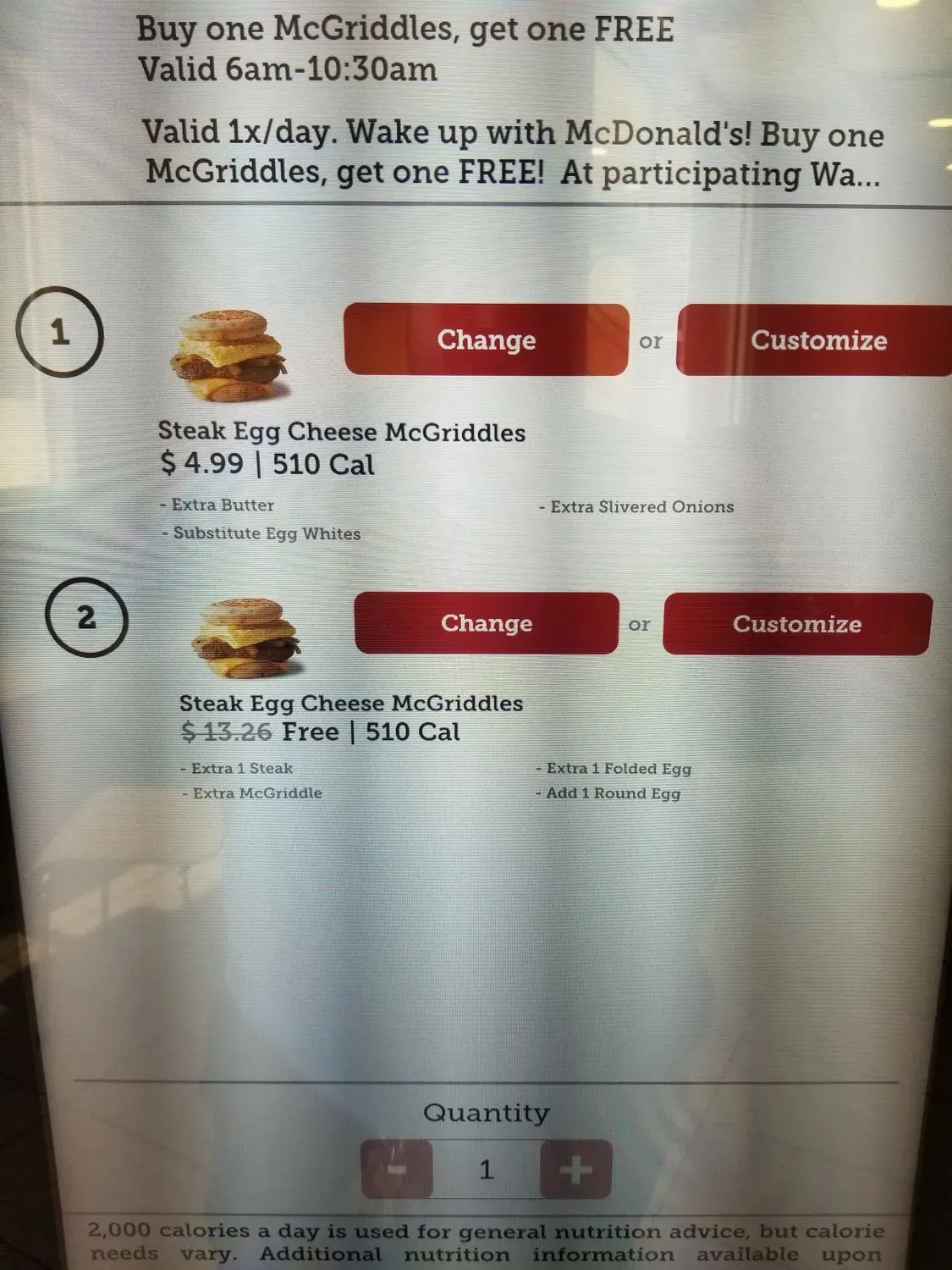Customize the first McGriddles sandwich
952x1270 pixels.
[x=817, y=340]
